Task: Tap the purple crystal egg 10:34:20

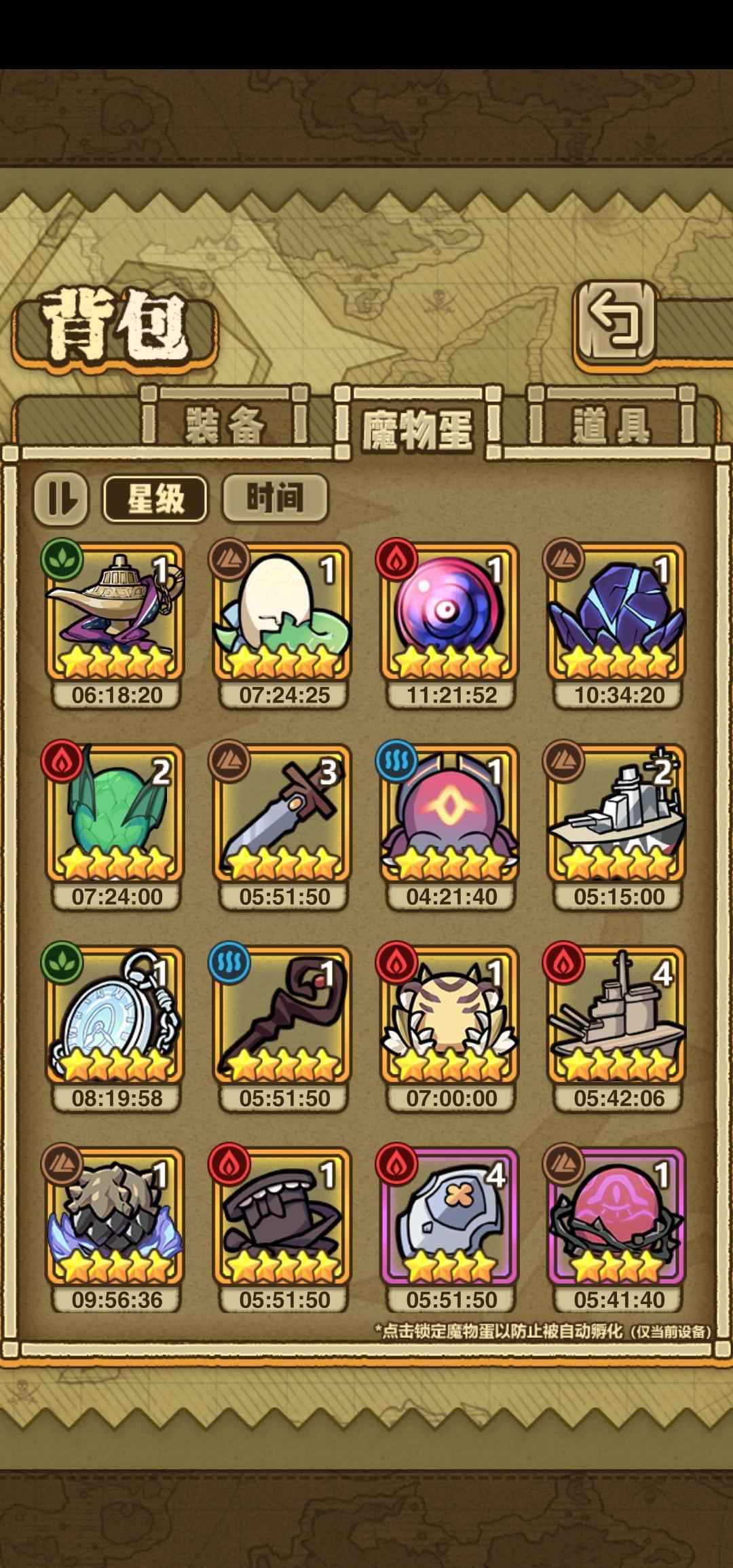Action: pos(618,611)
